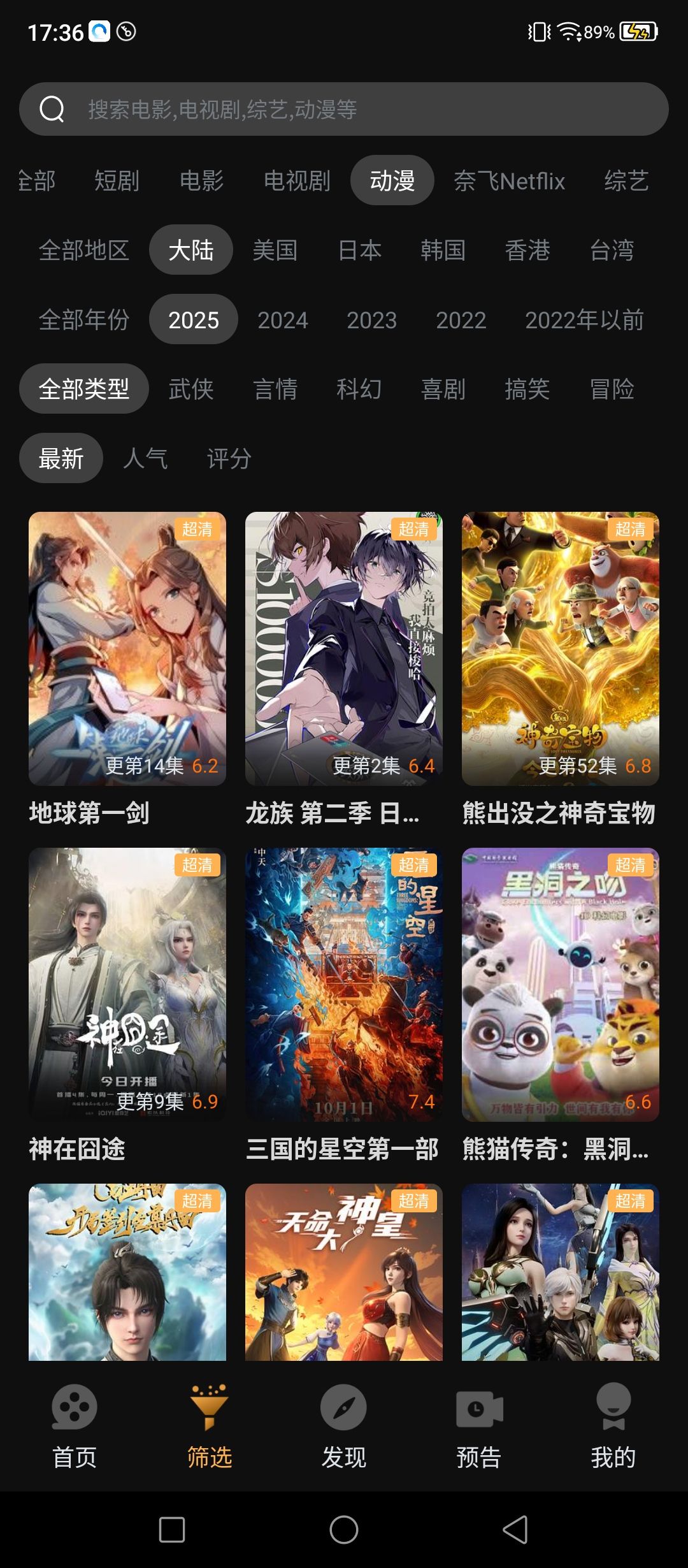The width and height of the screenshot is (688, 1568).
Task: Switch to the 电视剧 category
Action: [297, 180]
